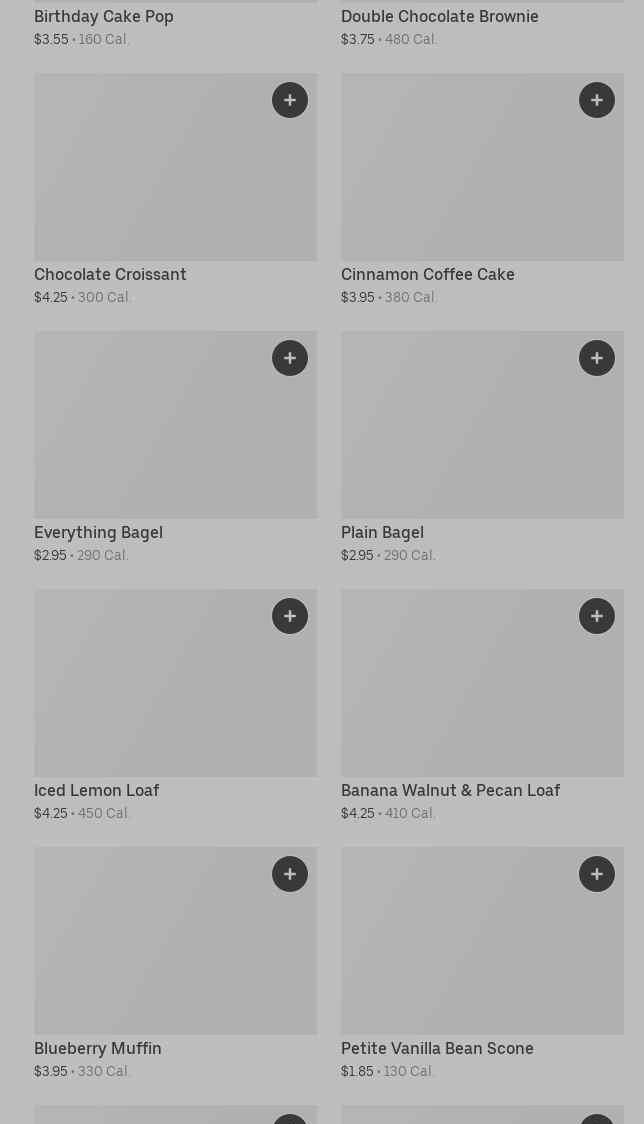This screenshot has height=1124, width=644.
Task: Open Blueberry Muffin details
Action: pyautogui.click(x=150, y=955)
